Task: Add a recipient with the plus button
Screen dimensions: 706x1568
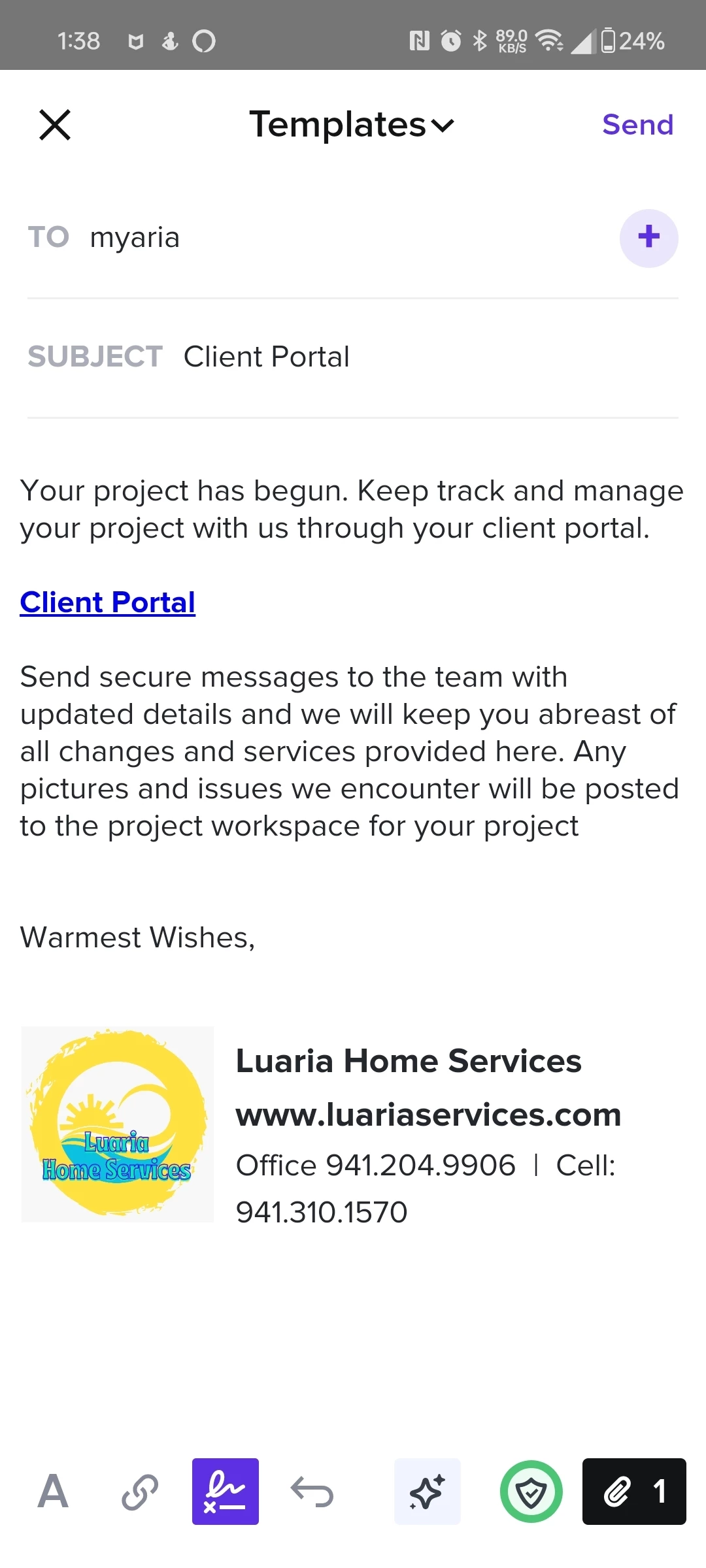Action: [648, 238]
